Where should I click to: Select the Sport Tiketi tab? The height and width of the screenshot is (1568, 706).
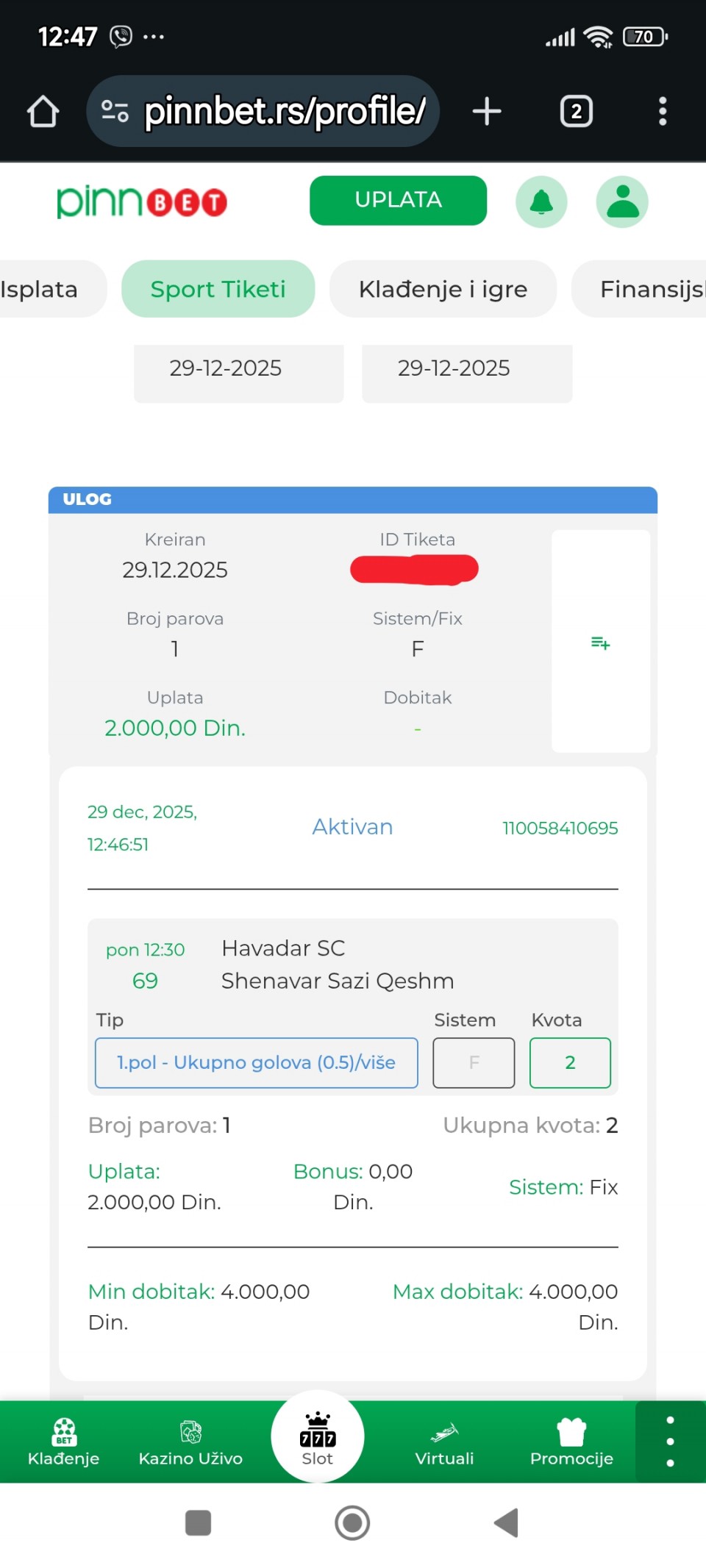[218, 289]
